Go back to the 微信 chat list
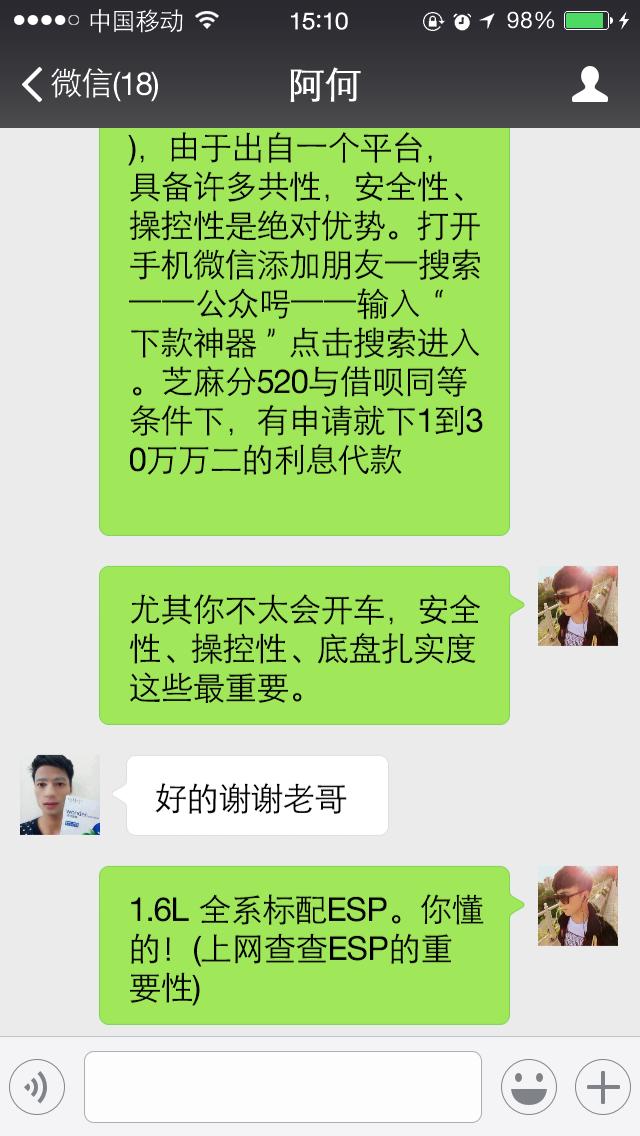 point(90,84)
